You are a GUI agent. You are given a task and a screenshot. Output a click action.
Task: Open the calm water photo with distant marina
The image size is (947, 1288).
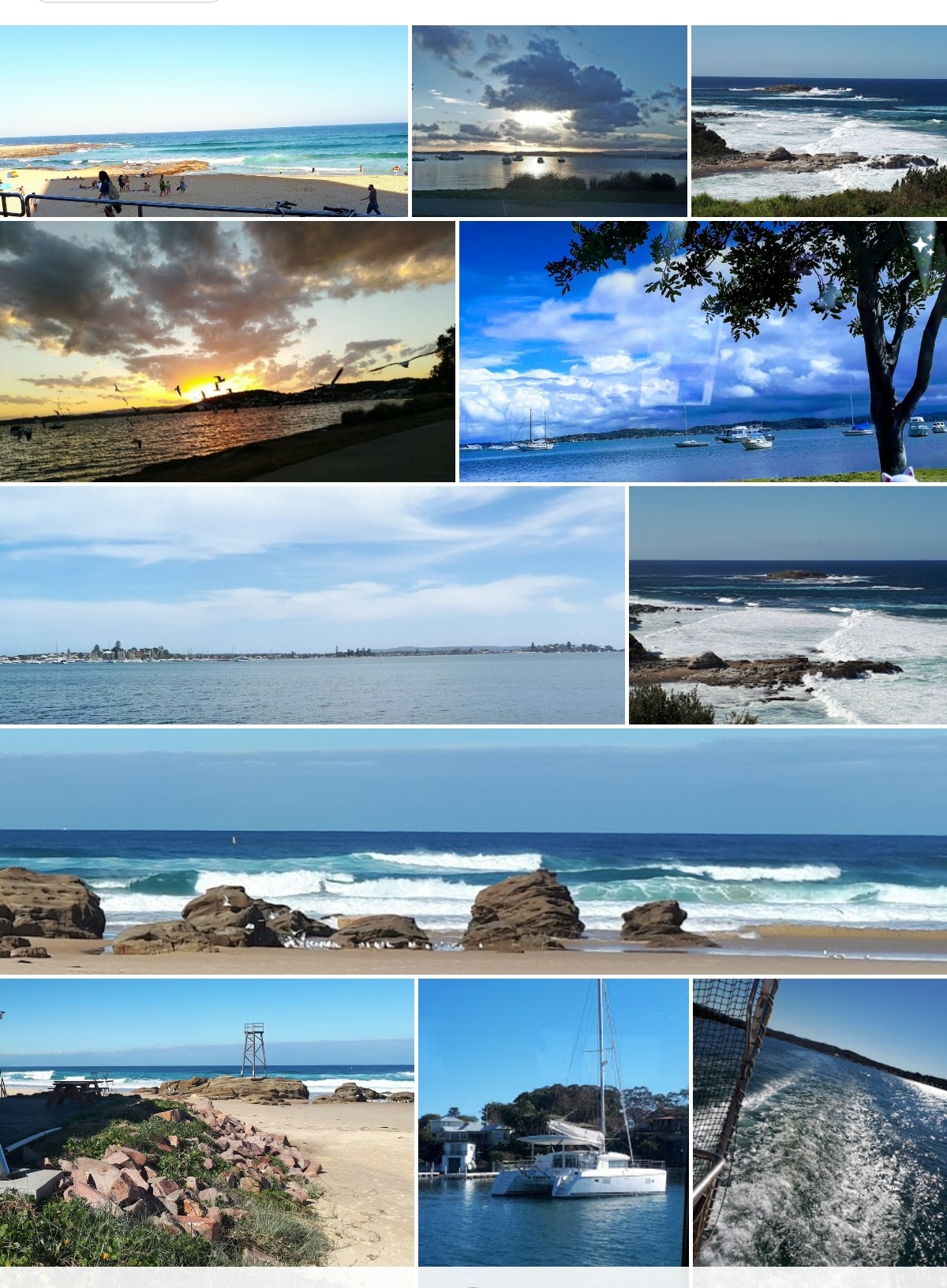pos(312,605)
